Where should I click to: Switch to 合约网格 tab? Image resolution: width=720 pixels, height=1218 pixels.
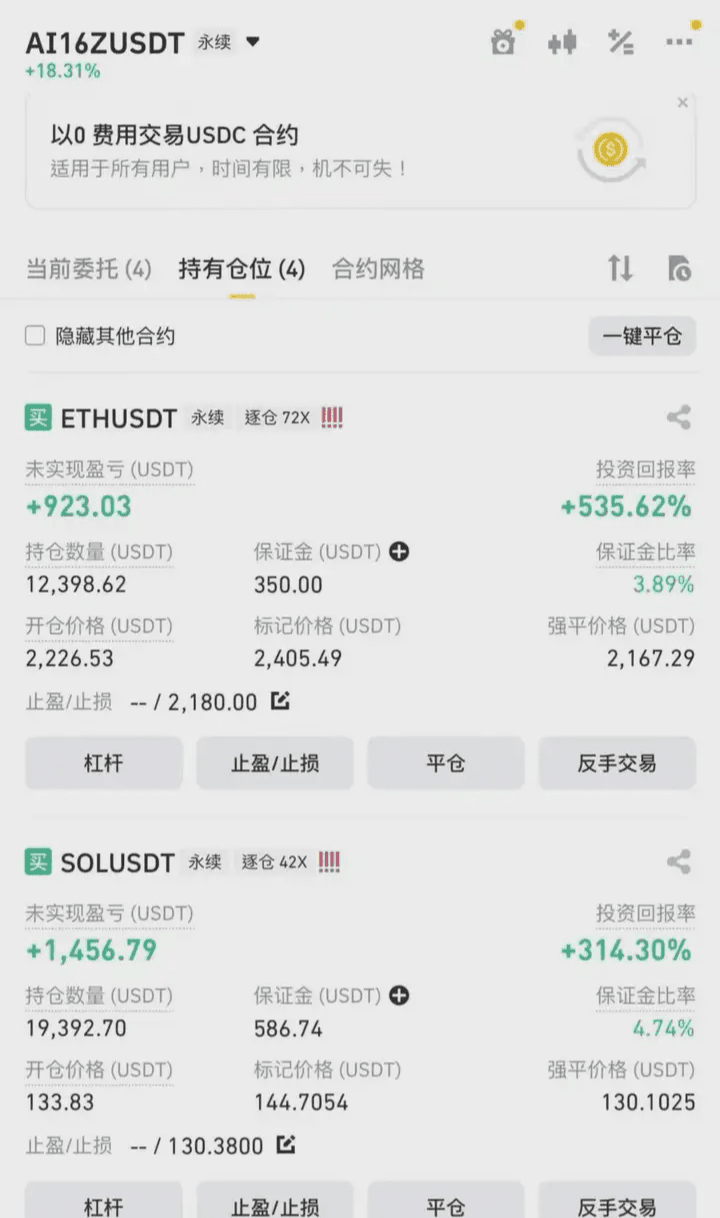pyautogui.click(x=378, y=269)
